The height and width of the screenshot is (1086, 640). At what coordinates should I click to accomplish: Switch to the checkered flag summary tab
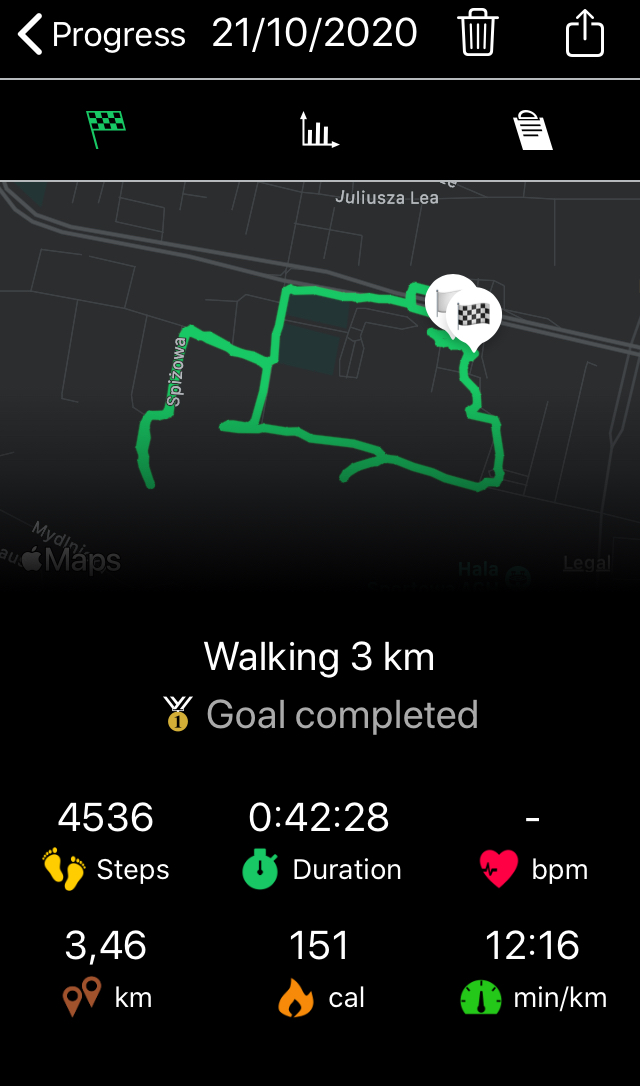[106, 129]
